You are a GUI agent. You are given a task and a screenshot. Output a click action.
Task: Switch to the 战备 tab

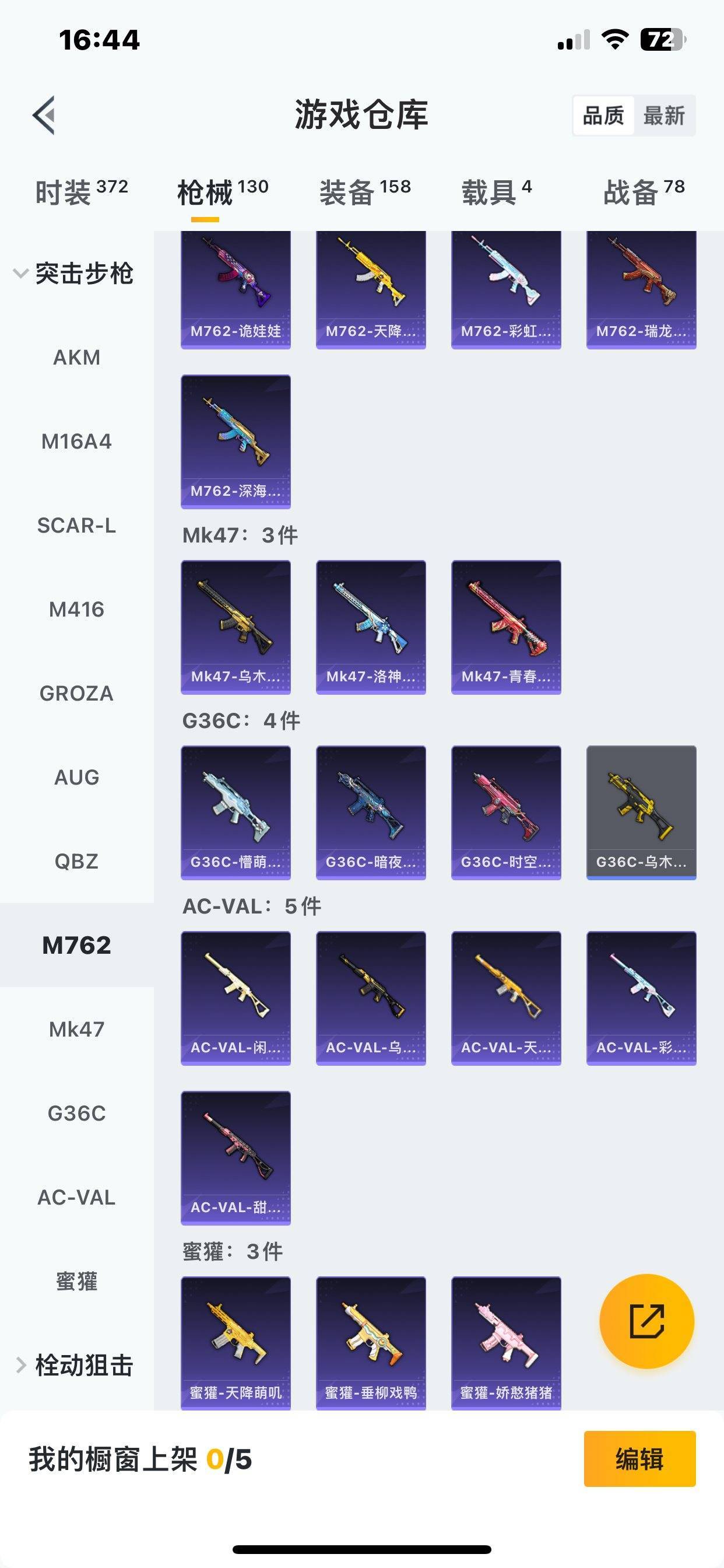(x=644, y=192)
